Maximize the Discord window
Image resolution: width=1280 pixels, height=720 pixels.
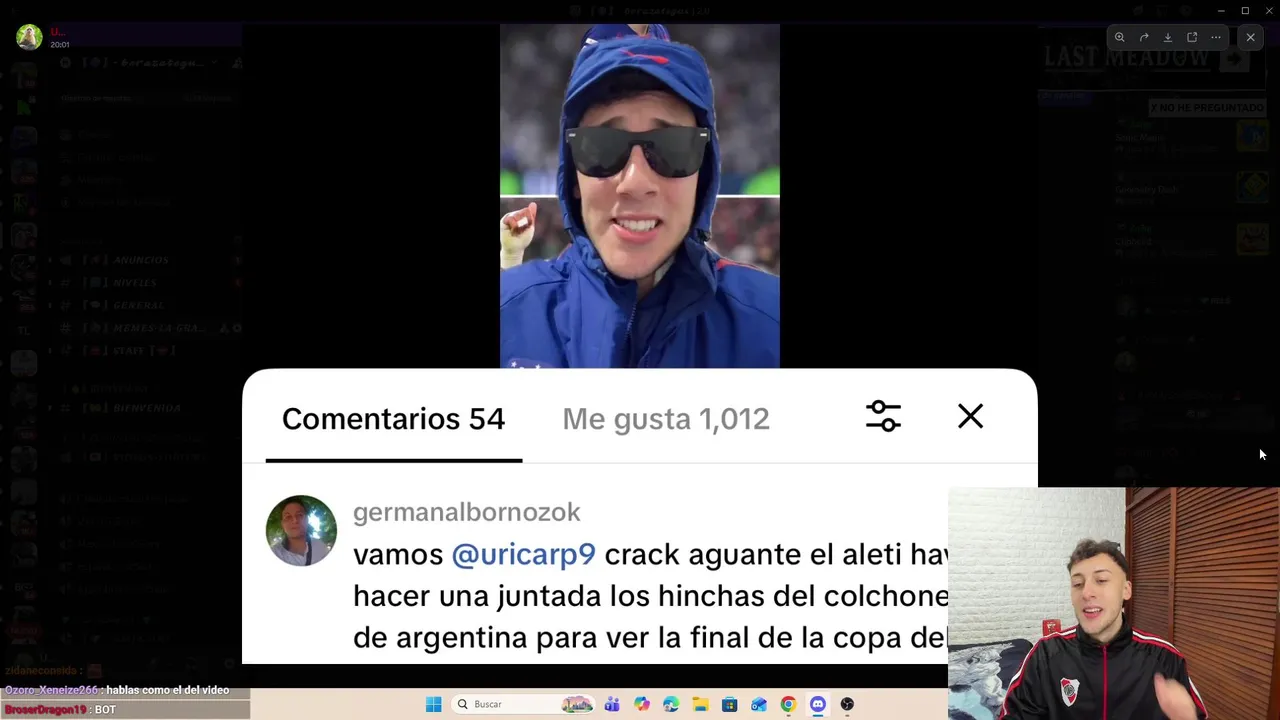point(1245,11)
